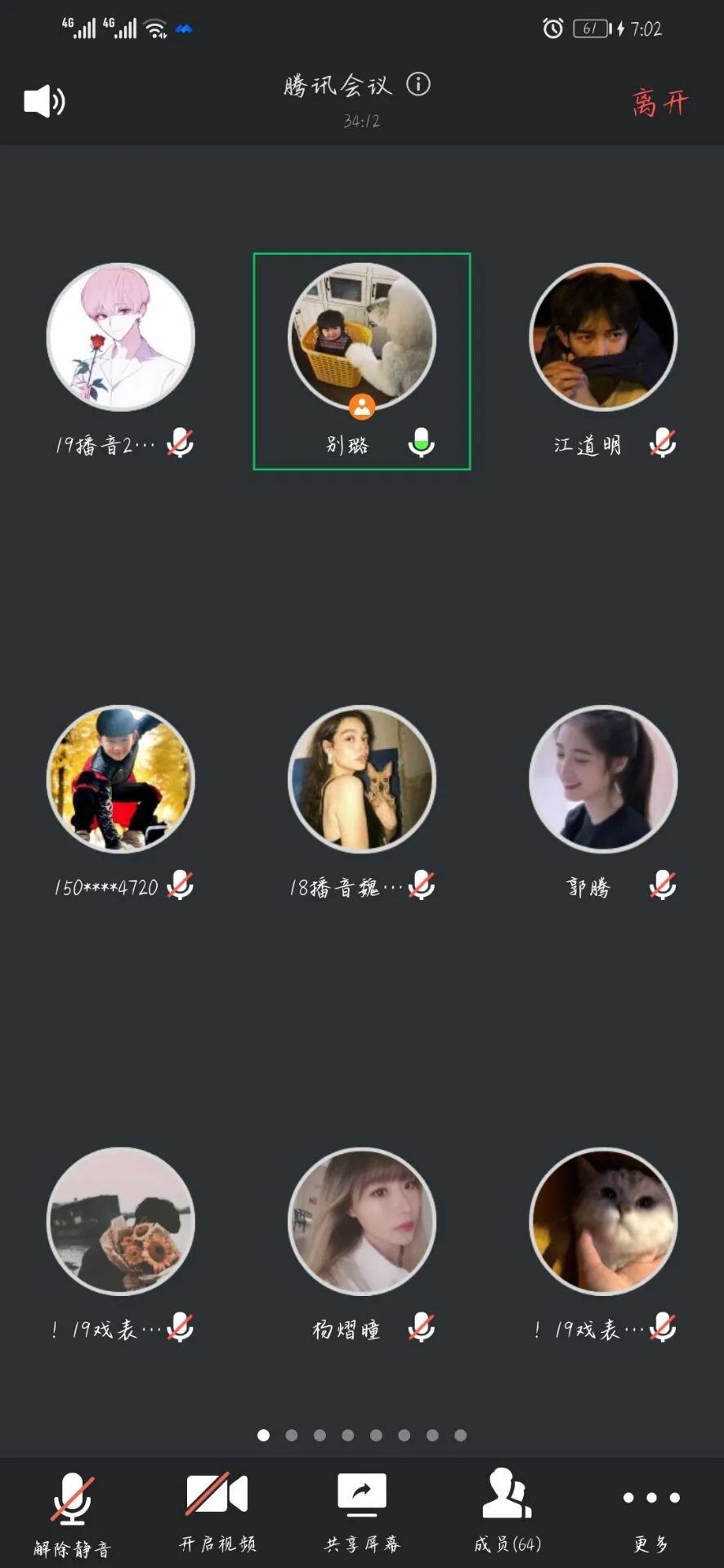Screen dimensions: 724x1568
Task: Turn on video with 开启视频
Action: (217, 1513)
